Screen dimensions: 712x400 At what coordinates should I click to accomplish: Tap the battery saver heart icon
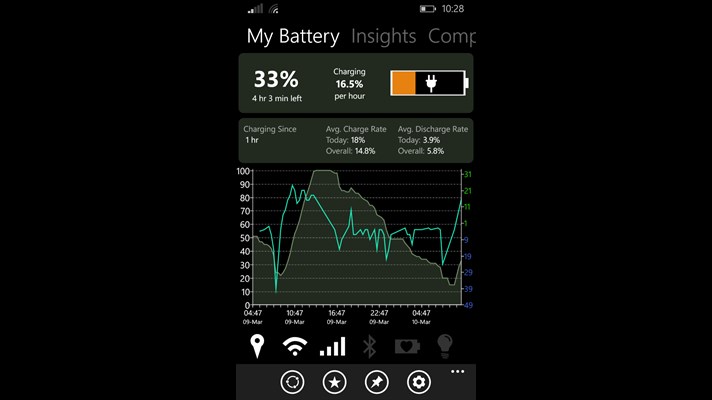point(407,347)
